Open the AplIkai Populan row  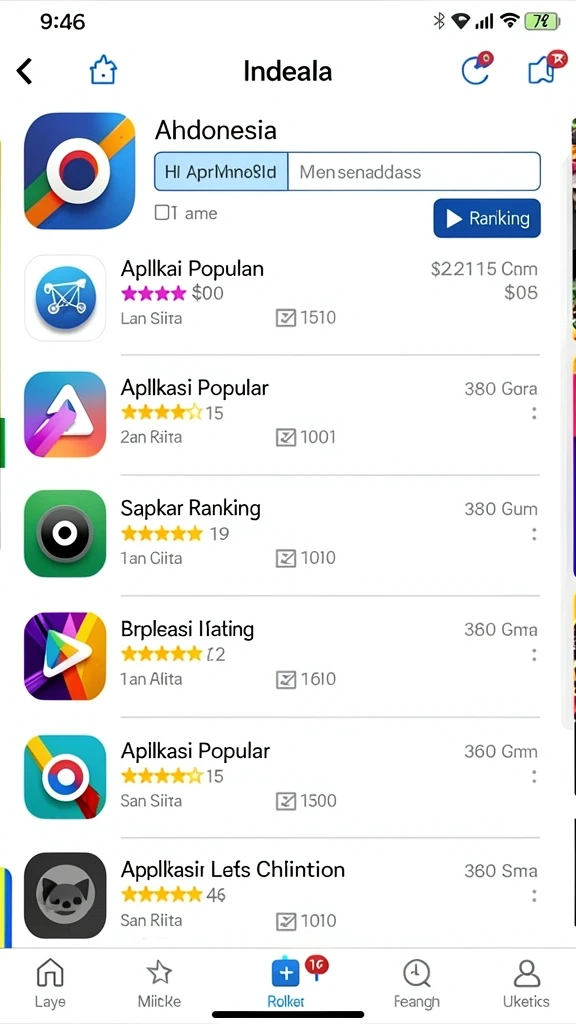point(282,298)
